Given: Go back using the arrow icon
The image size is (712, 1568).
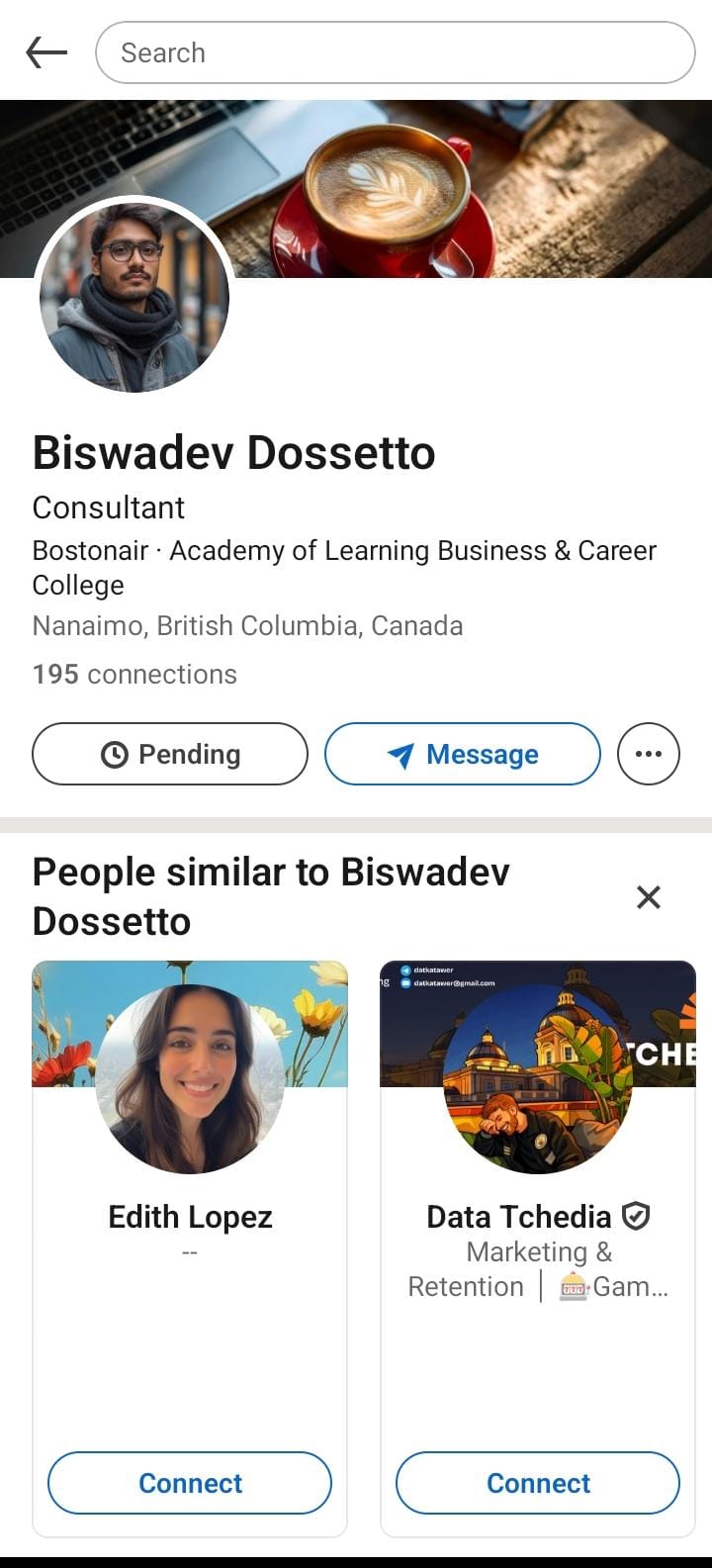Looking at the screenshot, I should coord(46,52).
